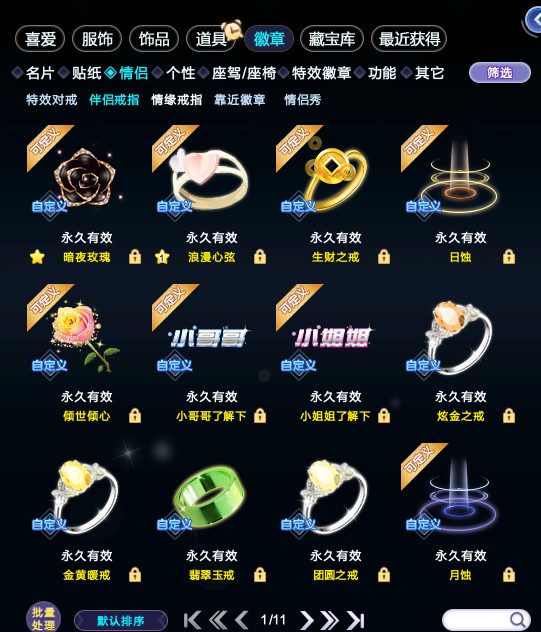Select the 座驾/座椅 subcategory
Viewport: 541px width, 632px height.
[x=243, y=73]
